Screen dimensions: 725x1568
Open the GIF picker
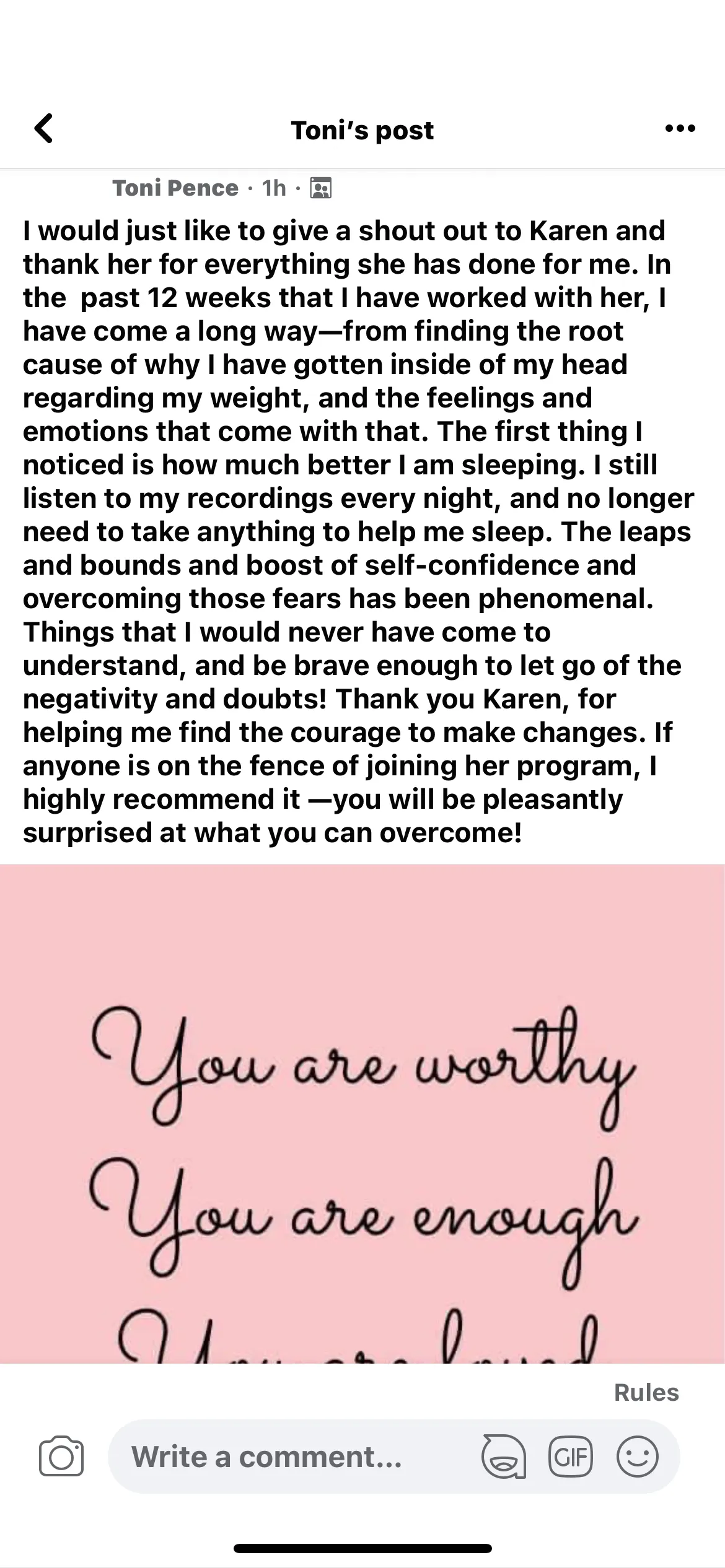coord(571,1456)
